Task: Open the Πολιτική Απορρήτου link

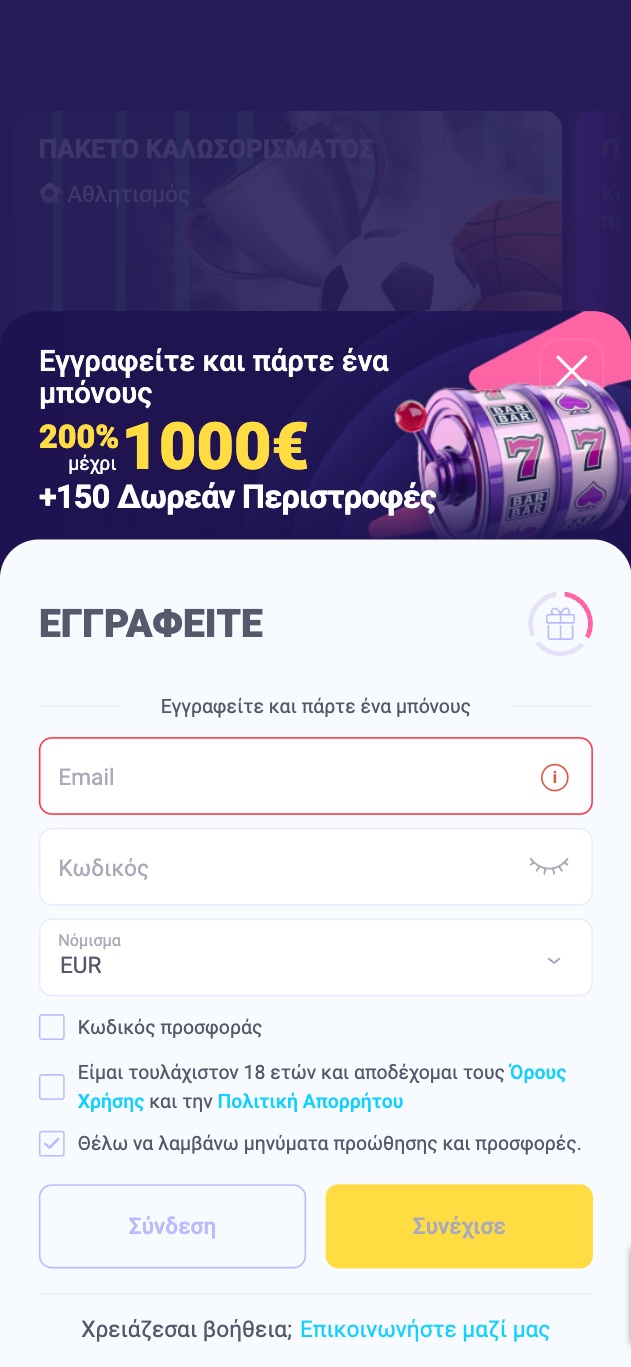Action: (x=310, y=1102)
